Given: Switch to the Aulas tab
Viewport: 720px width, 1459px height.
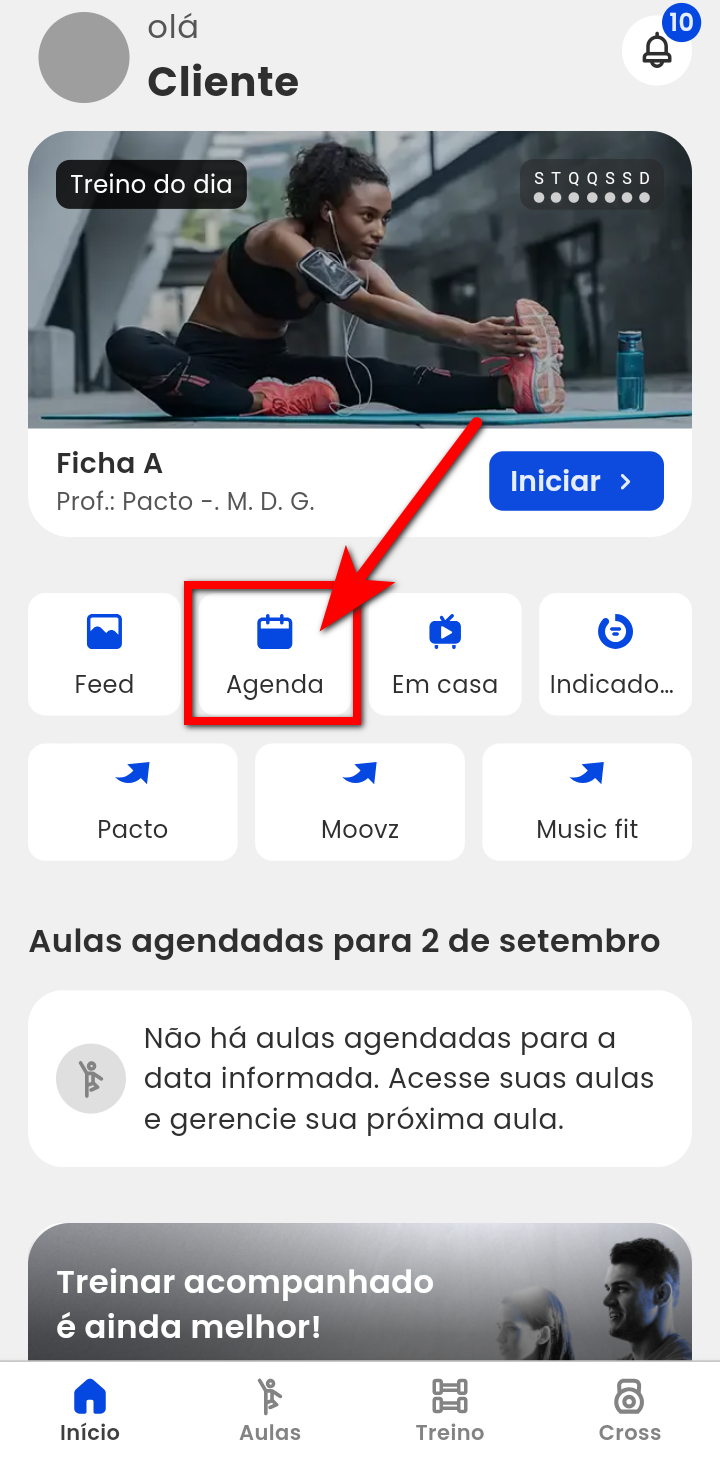Looking at the screenshot, I should click(270, 1410).
